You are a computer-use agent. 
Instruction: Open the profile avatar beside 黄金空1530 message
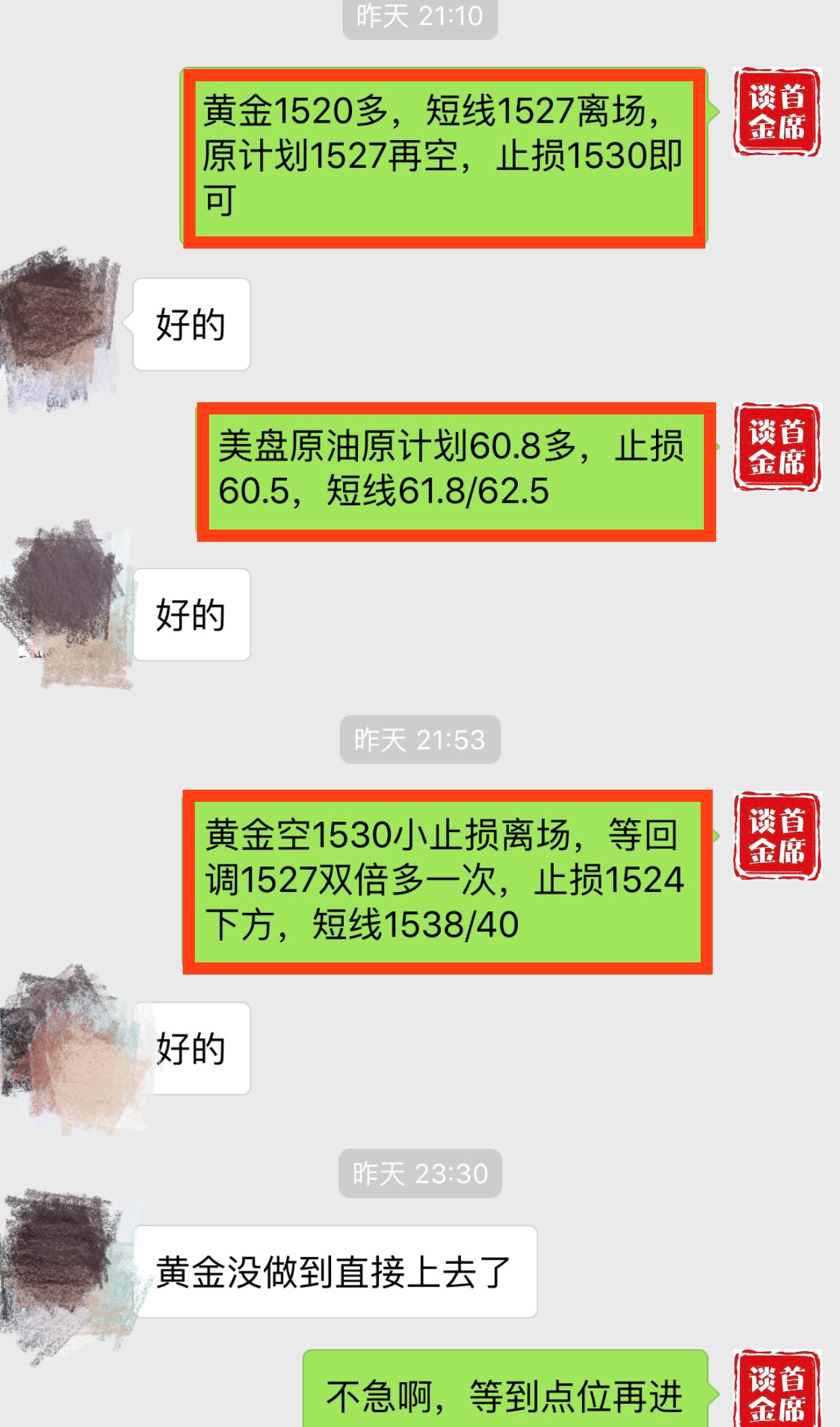coord(776,836)
